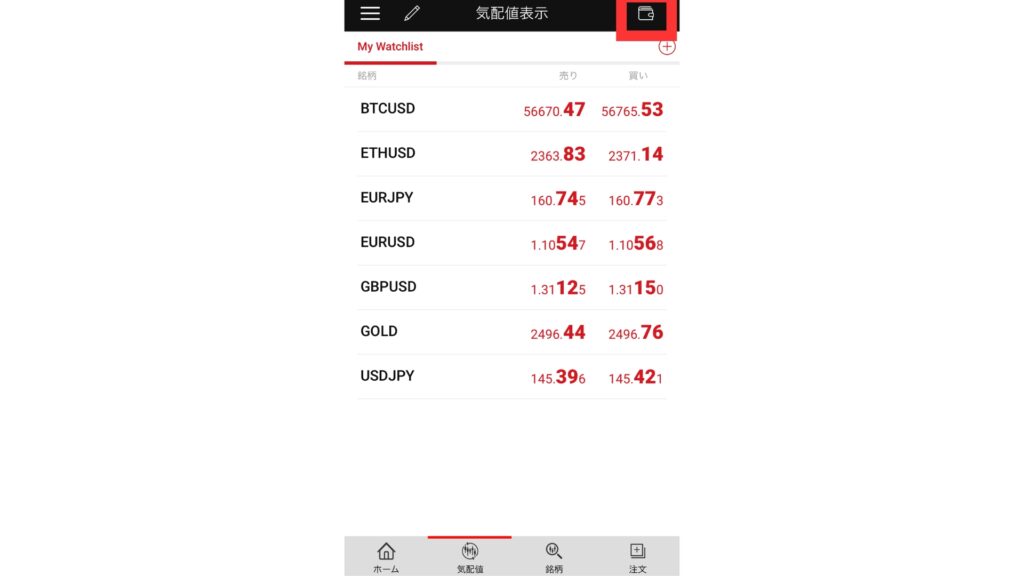Viewport: 1024px width, 576px height.
Task: Go to the ホーム tab
Action: [386, 557]
